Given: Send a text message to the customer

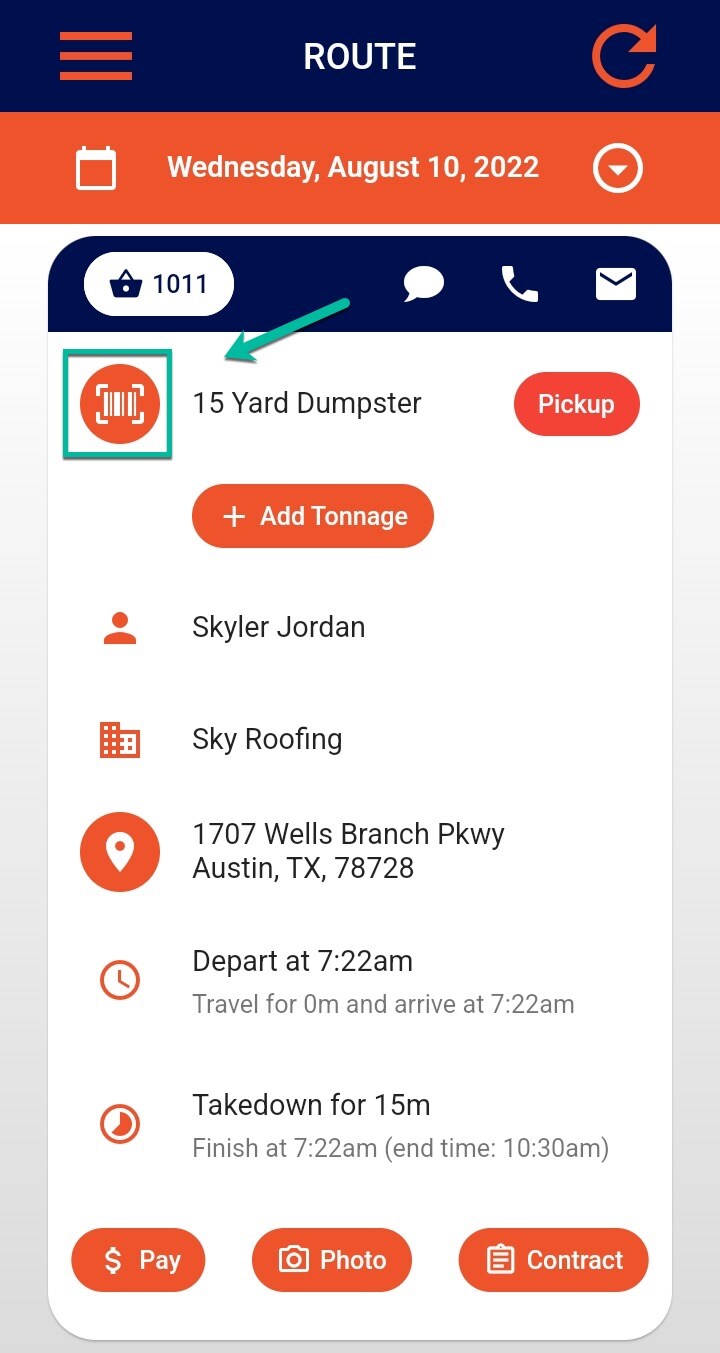Looking at the screenshot, I should (424, 285).
